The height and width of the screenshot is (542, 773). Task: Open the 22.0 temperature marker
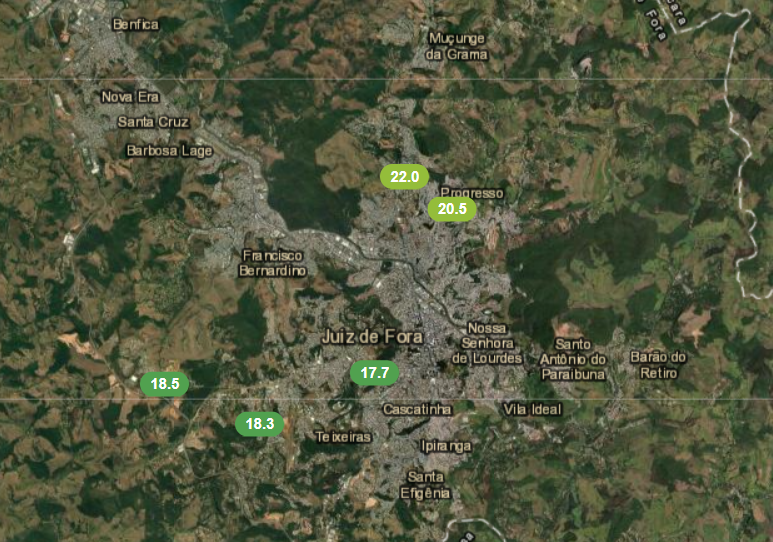click(x=404, y=177)
